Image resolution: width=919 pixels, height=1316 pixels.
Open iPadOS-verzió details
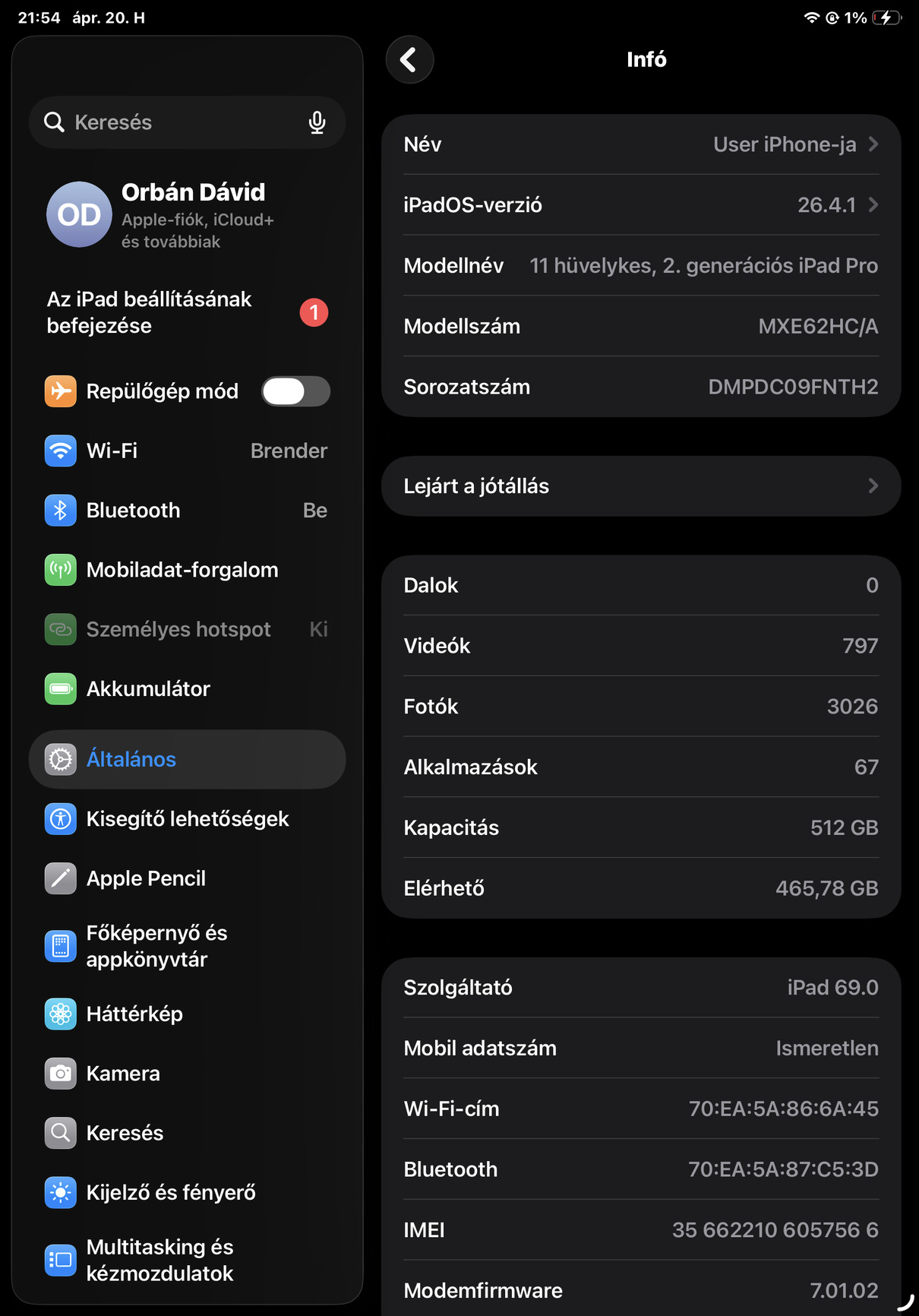point(640,205)
